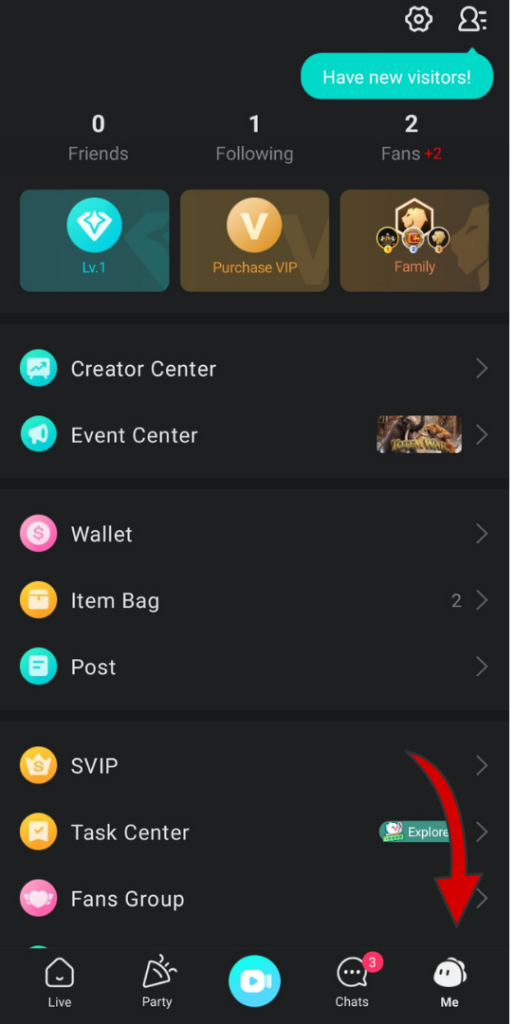
Task: Open the Purchase VIP card
Action: [255, 240]
